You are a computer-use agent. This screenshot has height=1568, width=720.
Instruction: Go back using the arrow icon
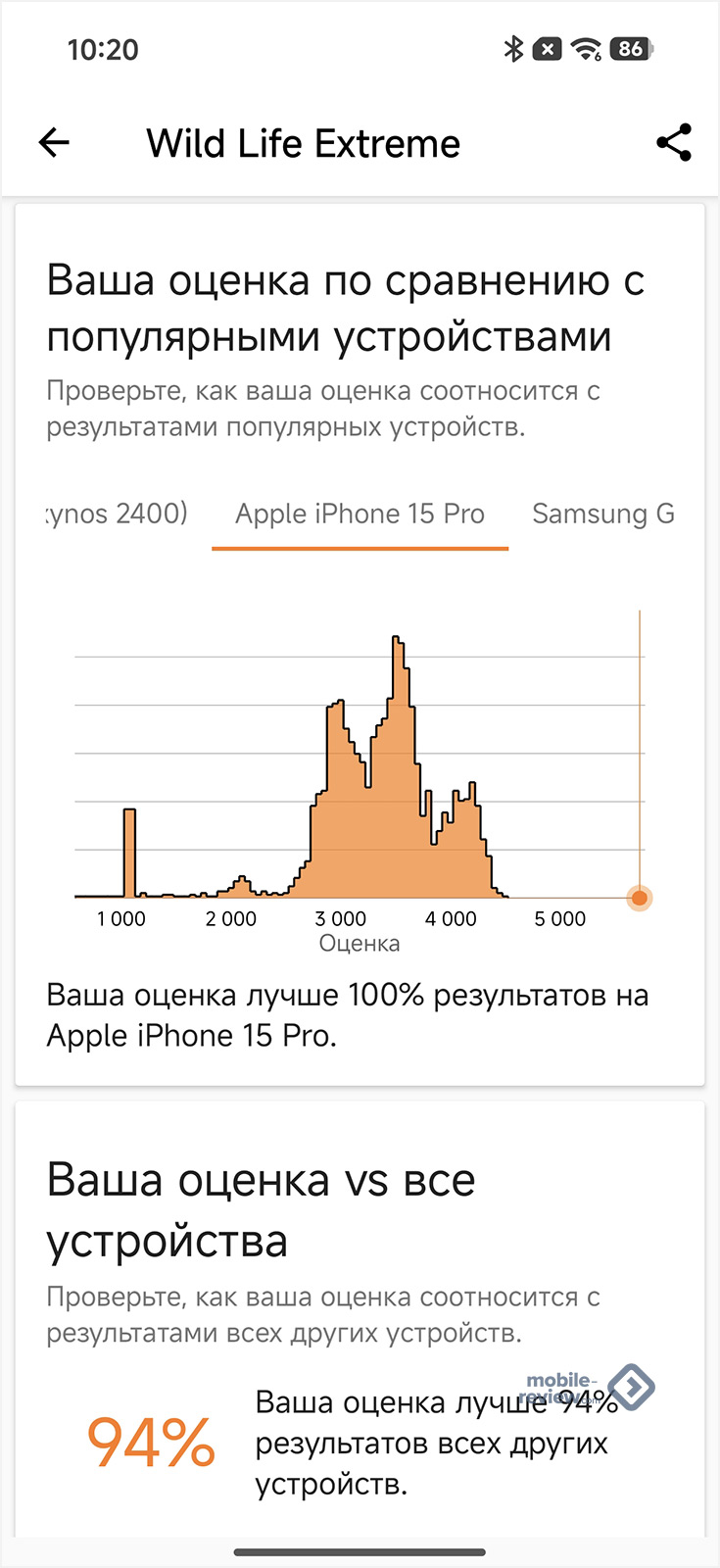54,143
